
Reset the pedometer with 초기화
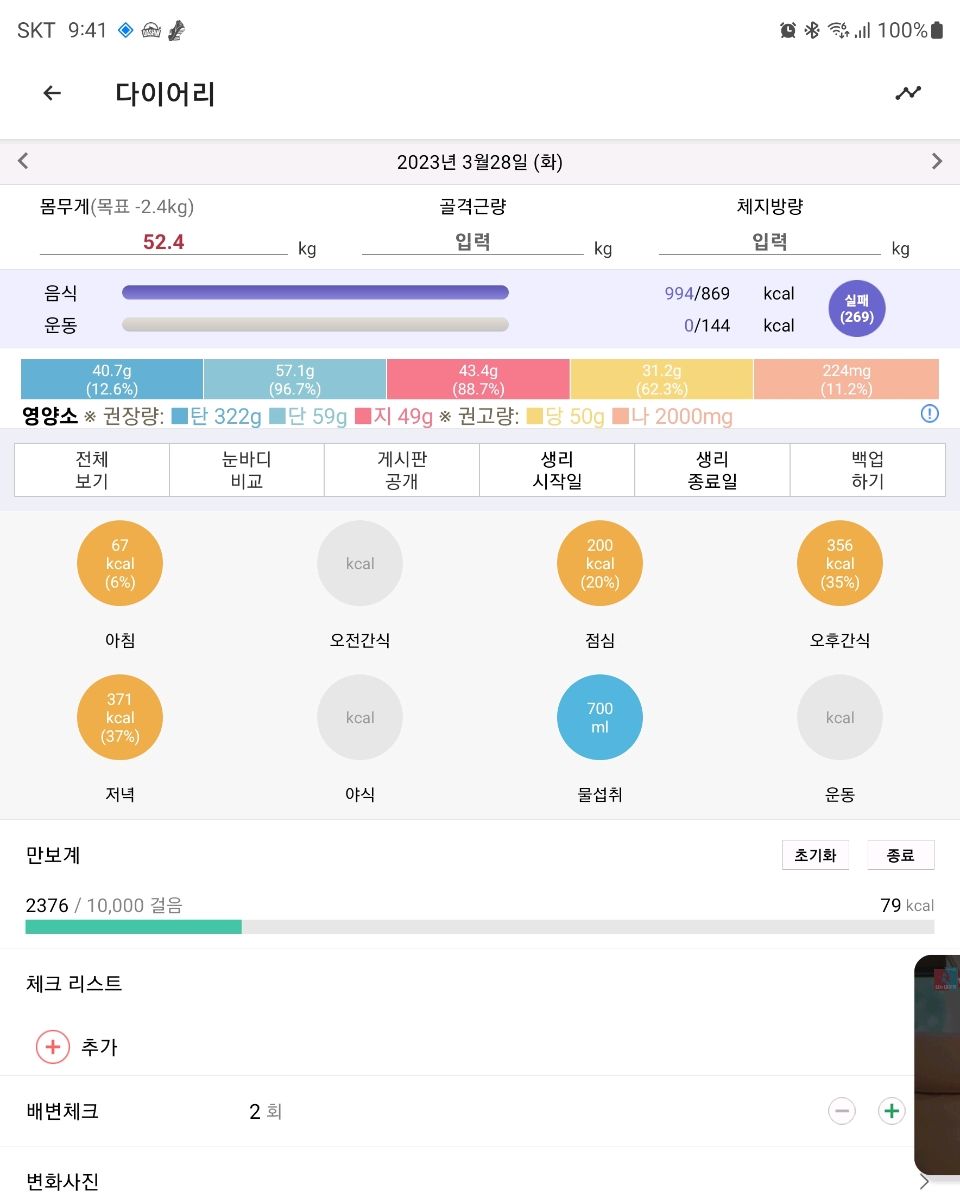tap(815, 855)
